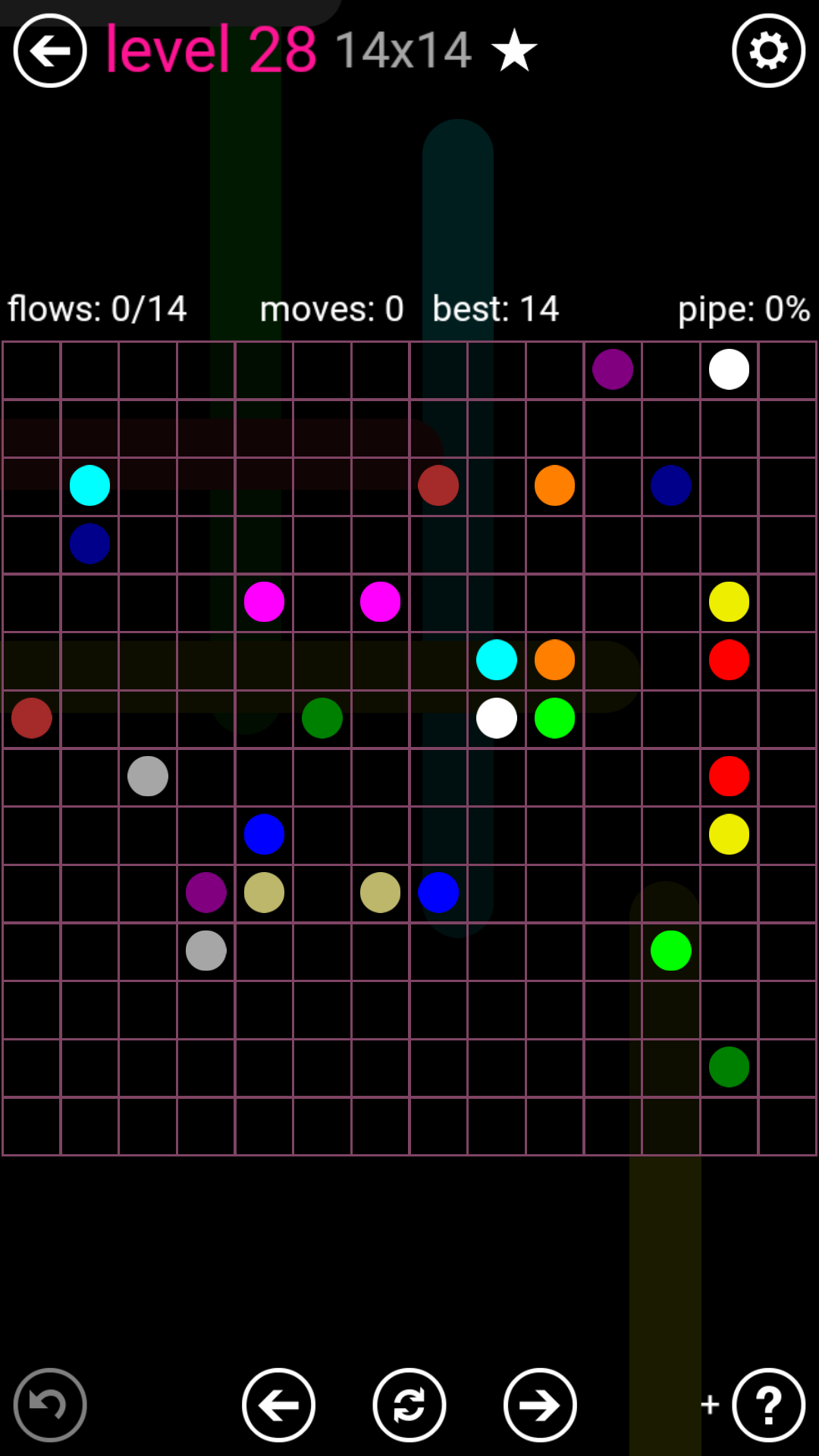Restart the current level
Image resolution: width=819 pixels, height=1456 pixels.
click(409, 1404)
